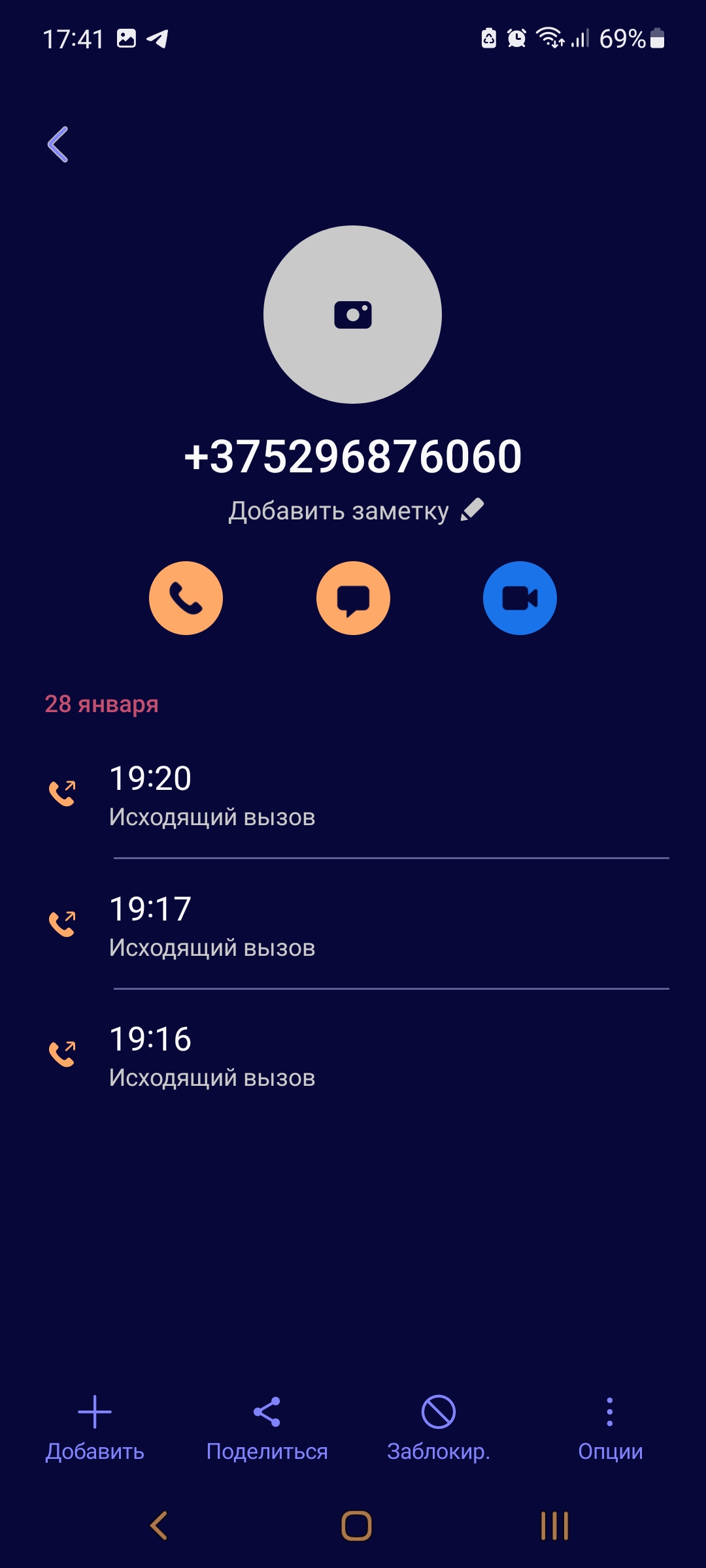
Task: Tap Добавить заметку to add a note
Action: (x=355, y=511)
